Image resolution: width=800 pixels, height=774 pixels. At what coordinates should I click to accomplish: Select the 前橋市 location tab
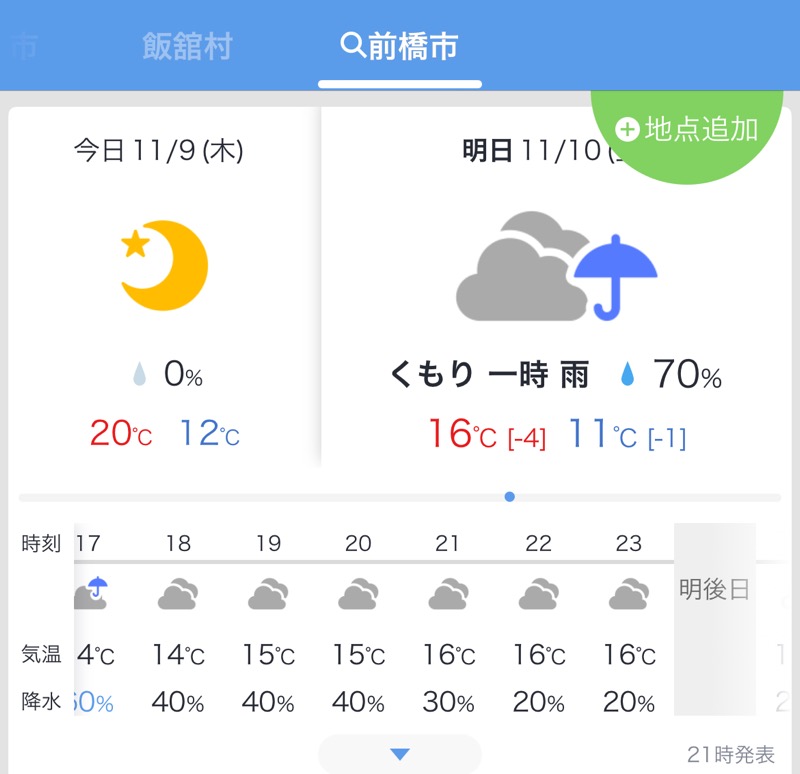(400, 46)
